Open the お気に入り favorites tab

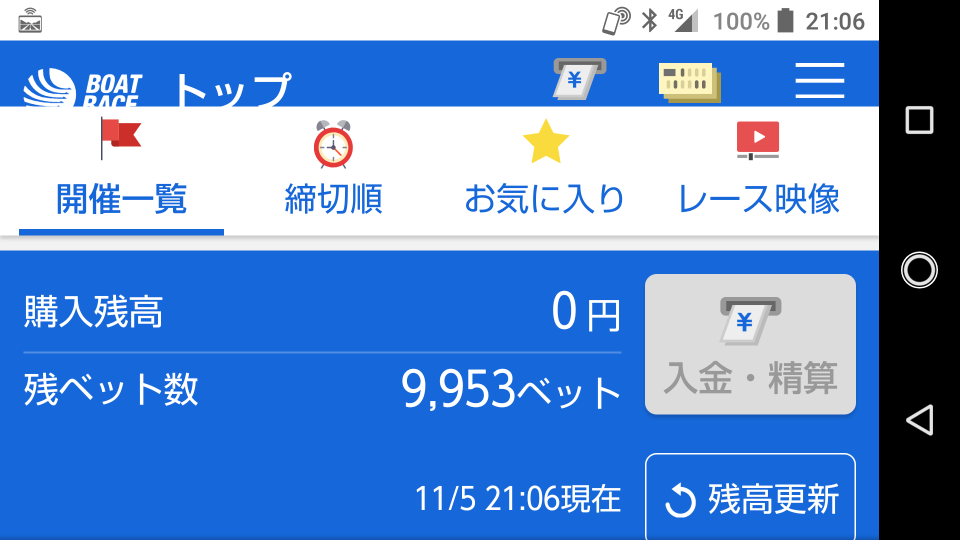pos(545,170)
